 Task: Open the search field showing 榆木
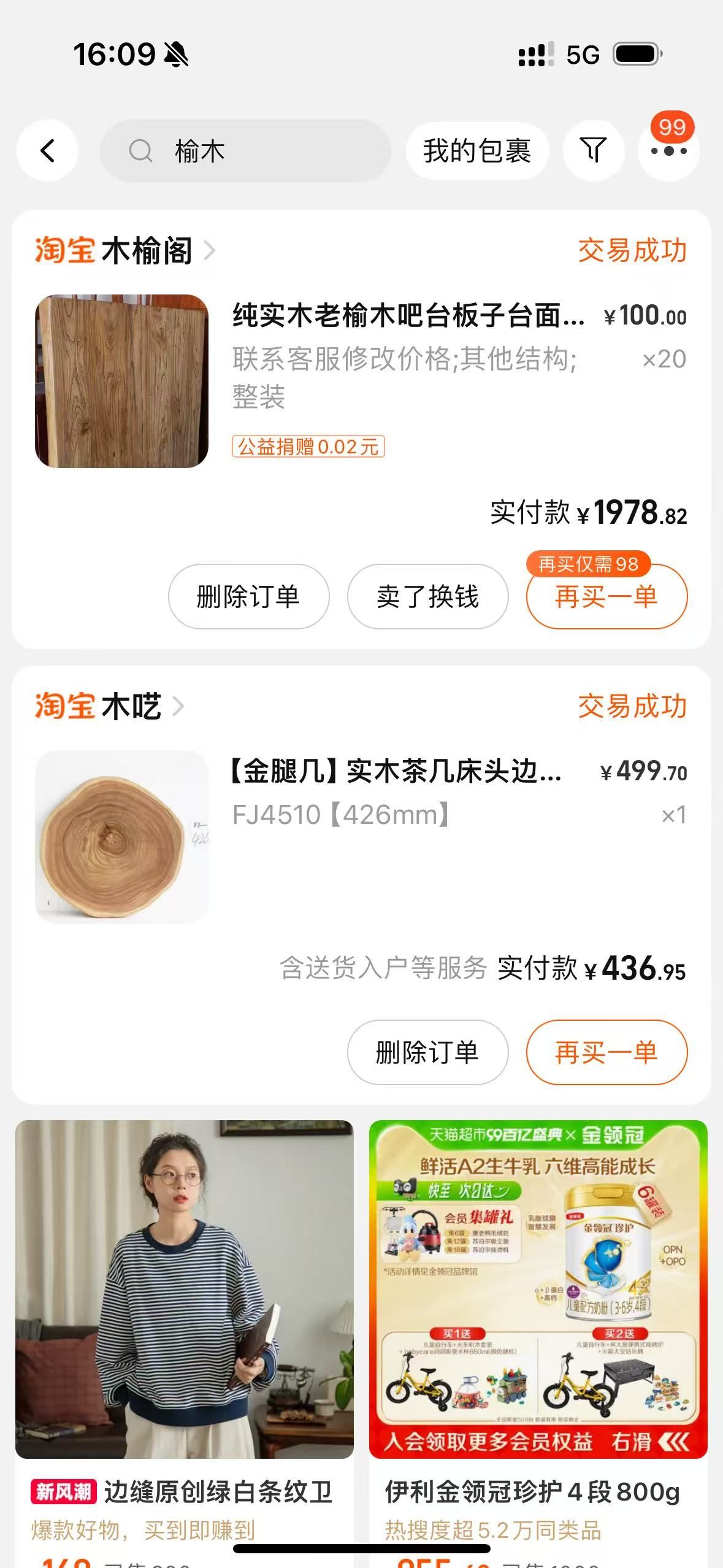pyautogui.click(x=245, y=151)
